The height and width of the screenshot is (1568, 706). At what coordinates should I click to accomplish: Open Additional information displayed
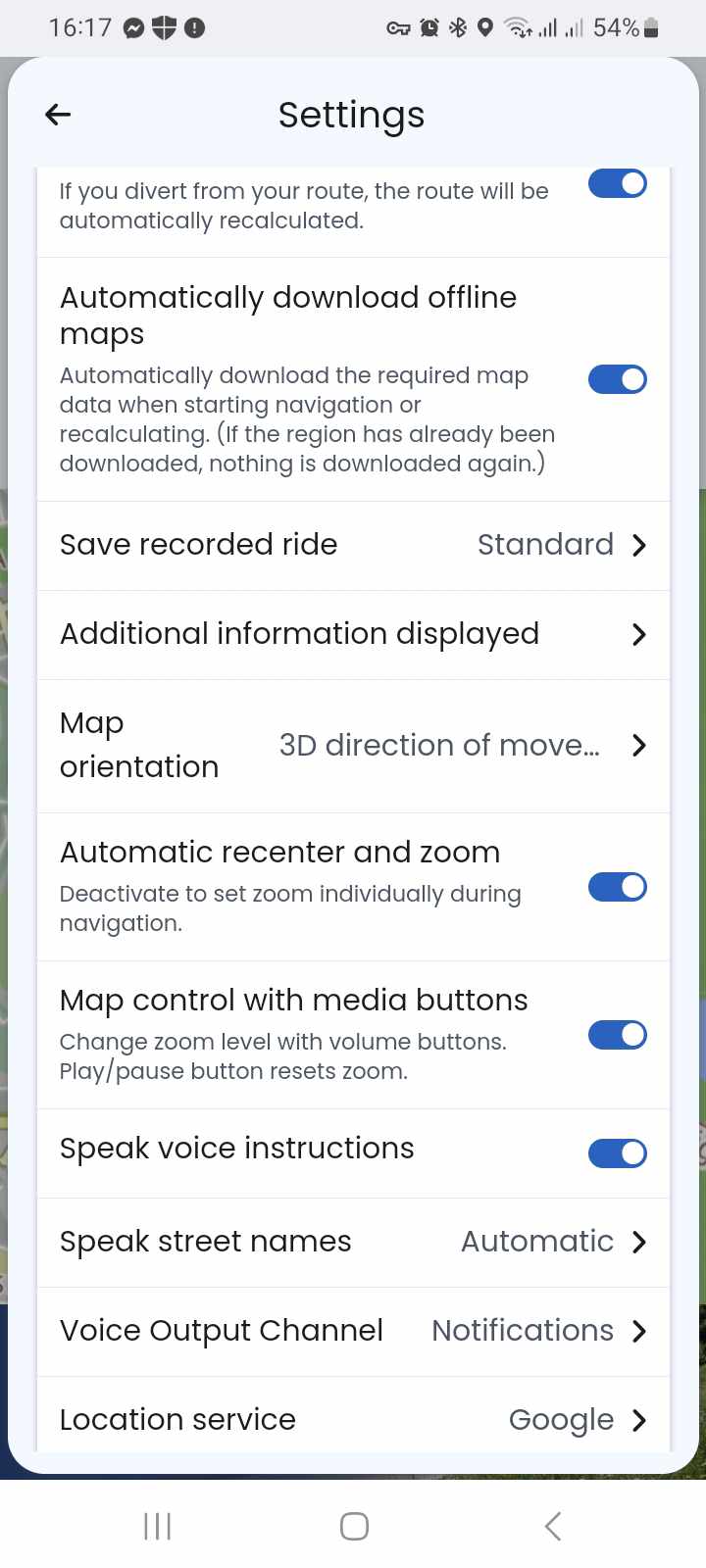coord(353,635)
